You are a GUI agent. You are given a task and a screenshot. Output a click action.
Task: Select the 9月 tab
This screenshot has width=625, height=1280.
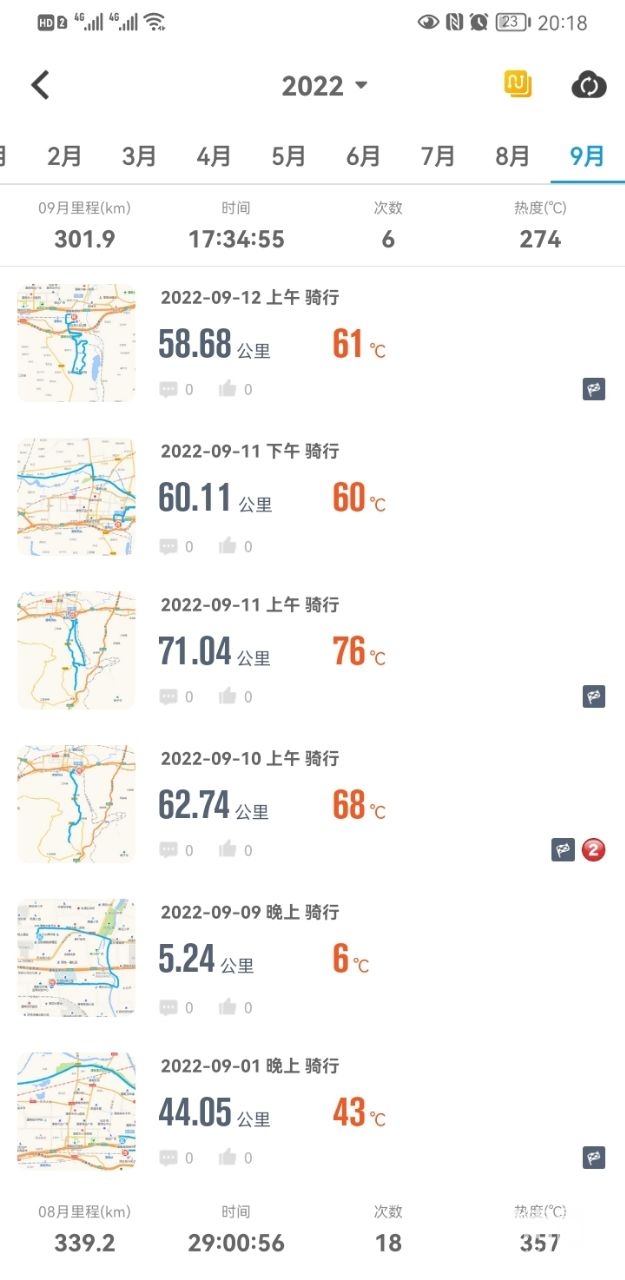(x=587, y=156)
